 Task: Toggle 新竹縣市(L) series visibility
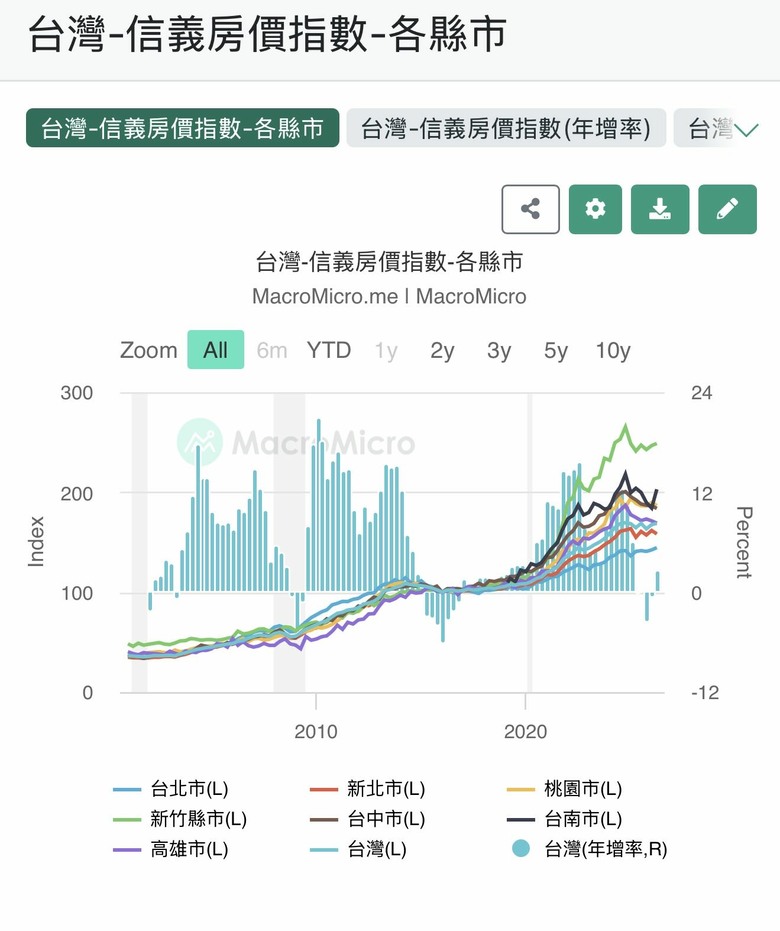coord(180,819)
